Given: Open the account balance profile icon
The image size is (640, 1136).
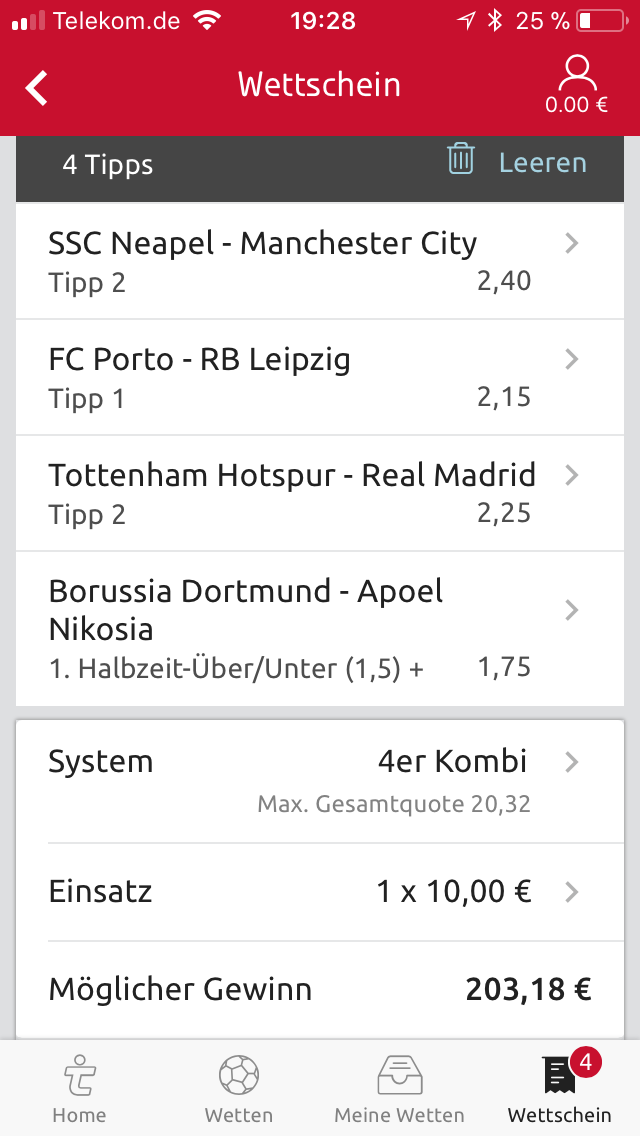Looking at the screenshot, I should 577,84.
